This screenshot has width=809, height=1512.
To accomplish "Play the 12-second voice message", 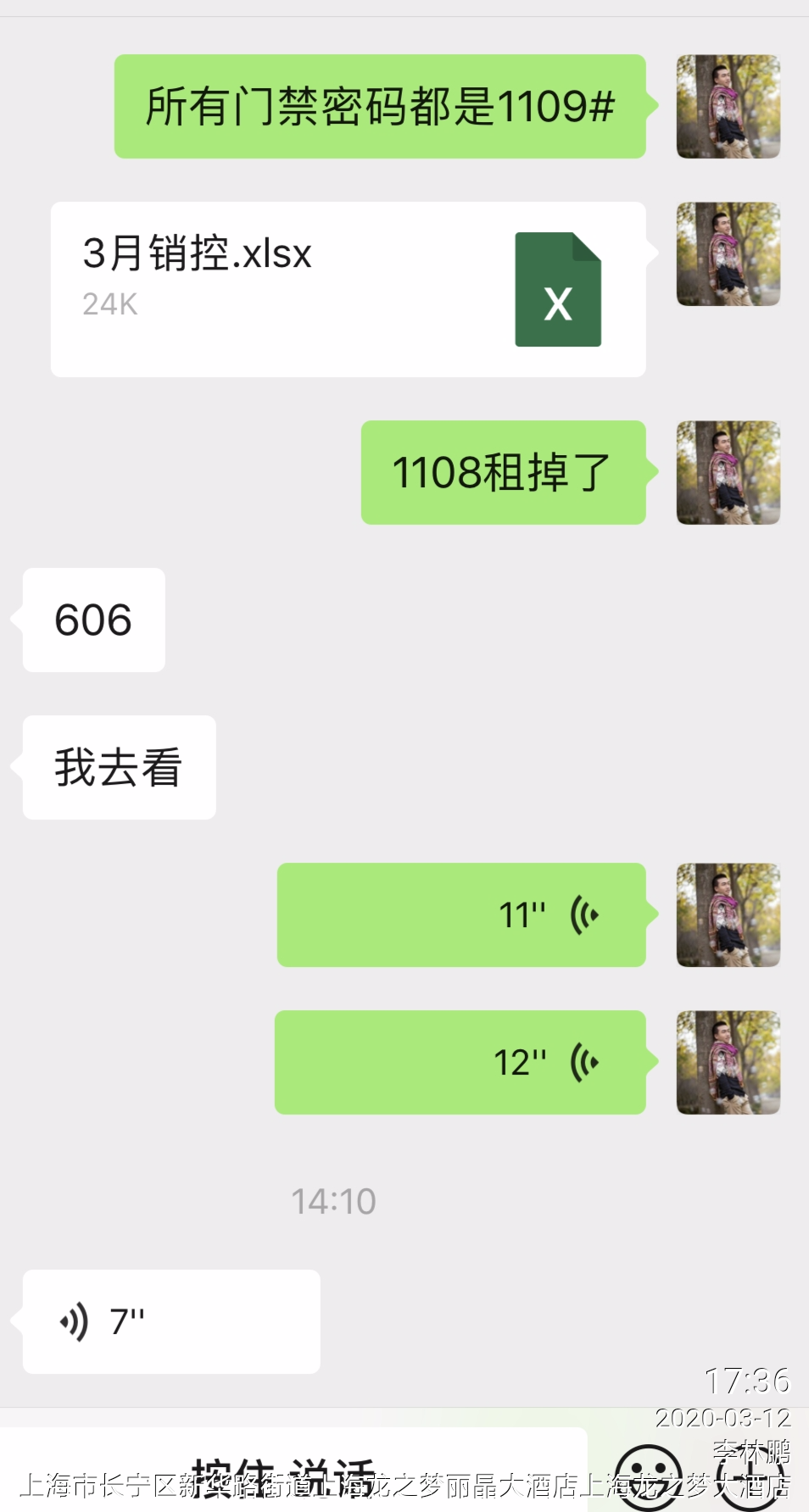I will tap(460, 1062).
